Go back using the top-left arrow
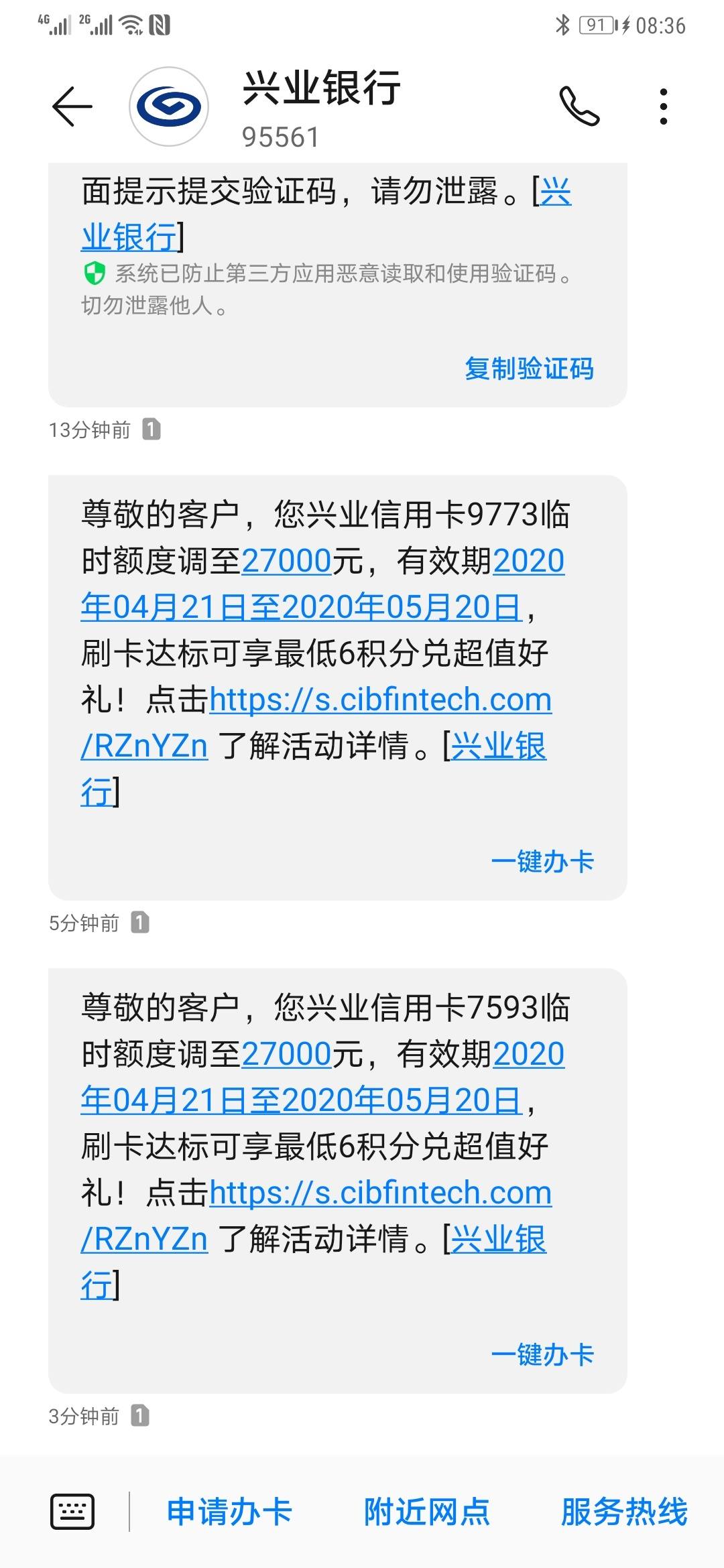This screenshot has height=1568, width=724. coord(72,107)
